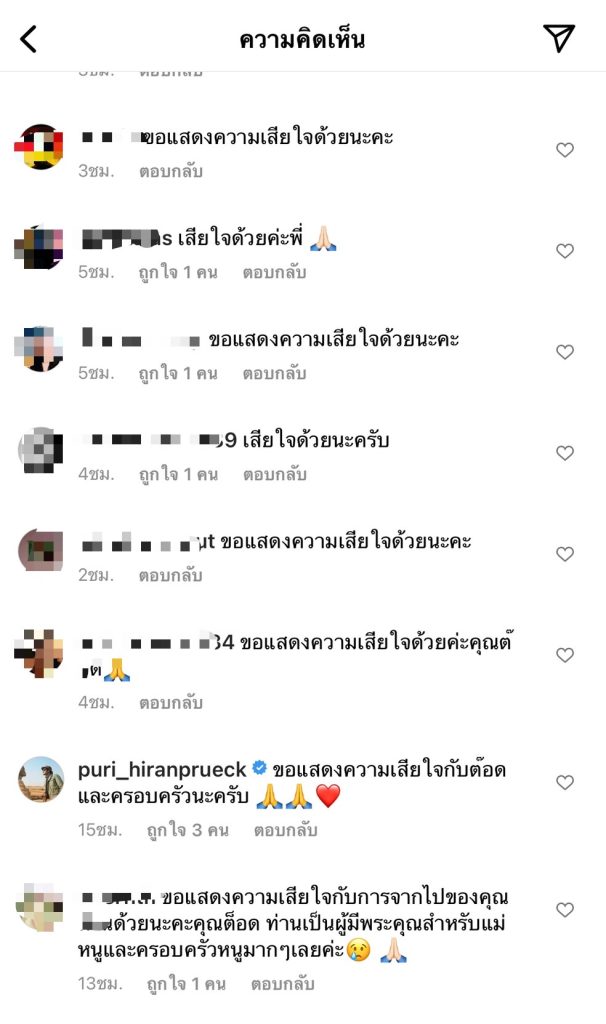
Task: Open puri_hiranprueck's profile username
Action: [161, 768]
